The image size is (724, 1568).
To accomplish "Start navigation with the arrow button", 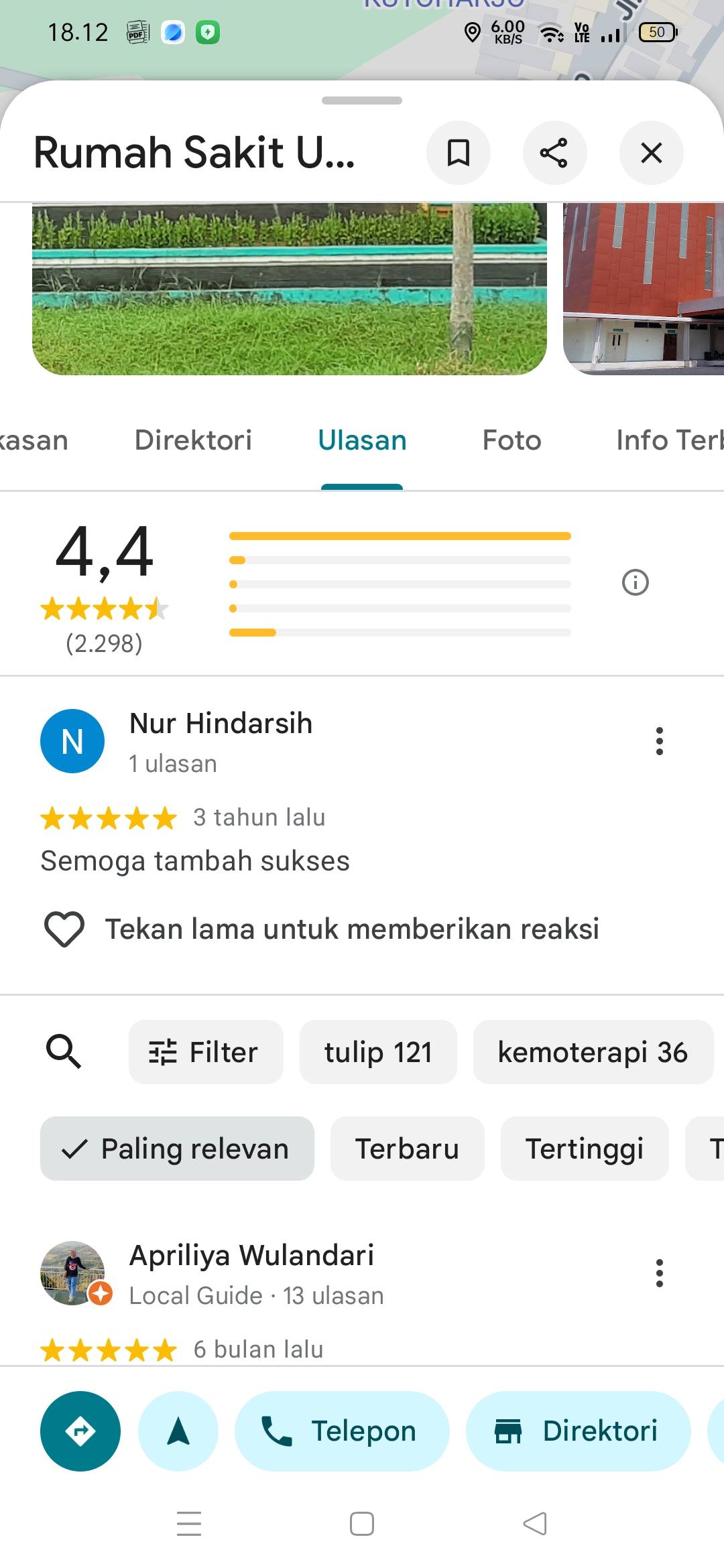I will tap(178, 1431).
